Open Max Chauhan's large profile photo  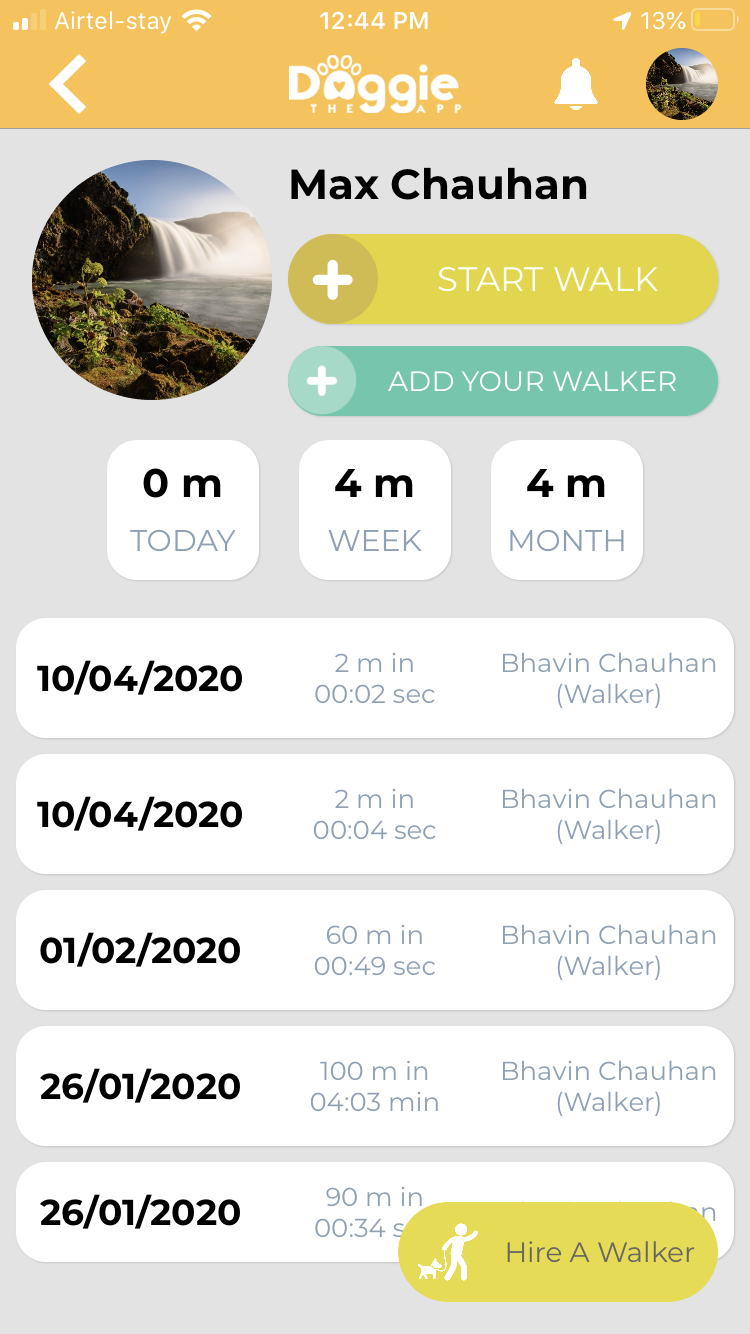[x=152, y=280]
